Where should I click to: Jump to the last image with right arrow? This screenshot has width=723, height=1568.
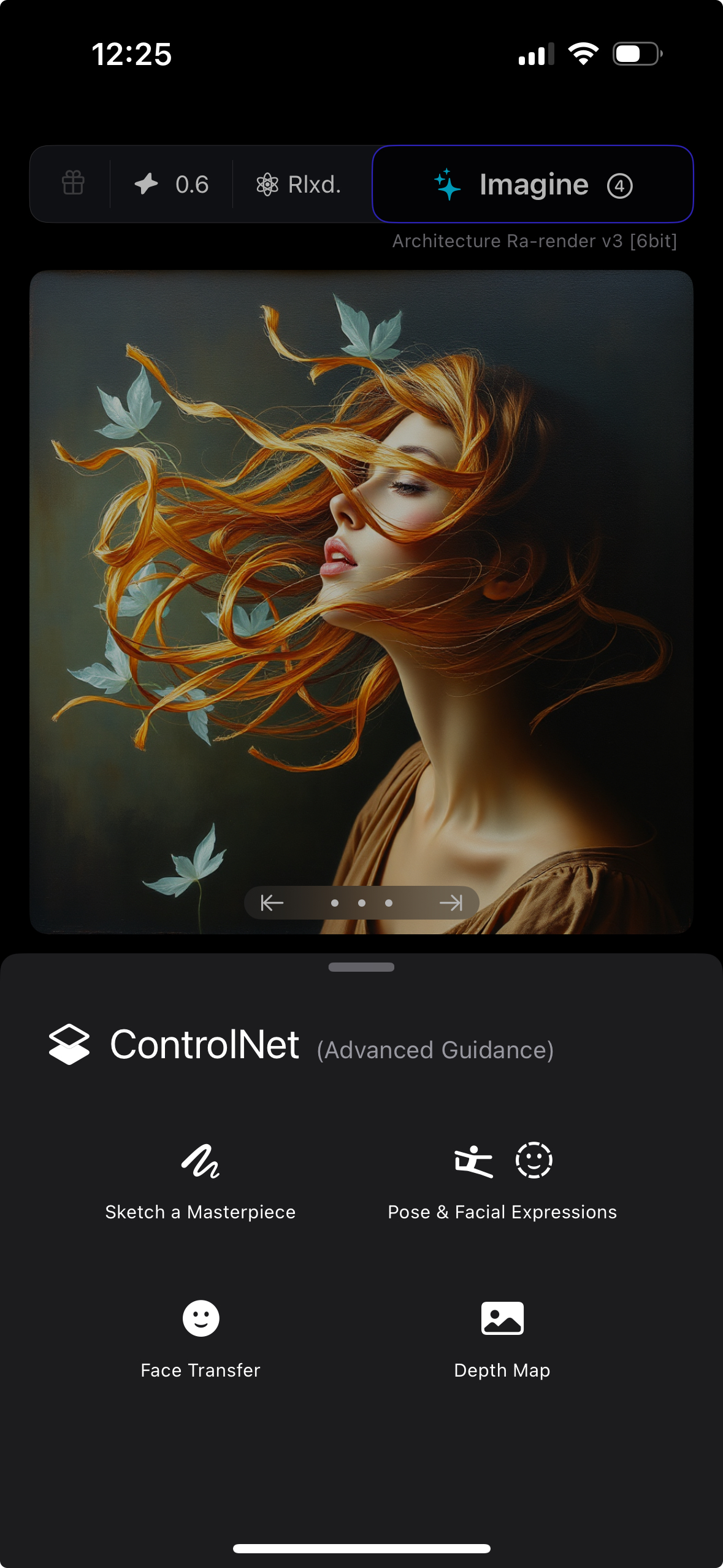(451, 903)
